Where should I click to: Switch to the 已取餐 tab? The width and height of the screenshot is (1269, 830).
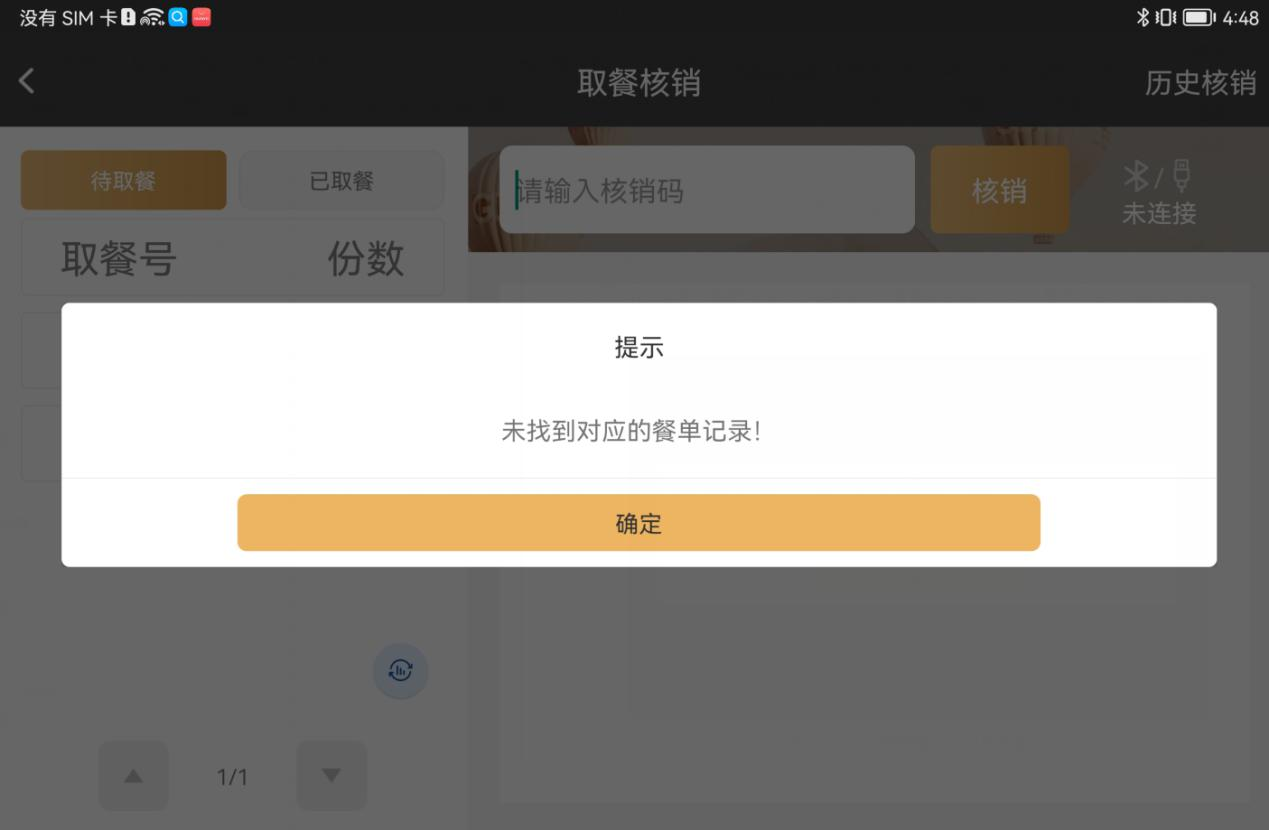[x=341, y=181]
